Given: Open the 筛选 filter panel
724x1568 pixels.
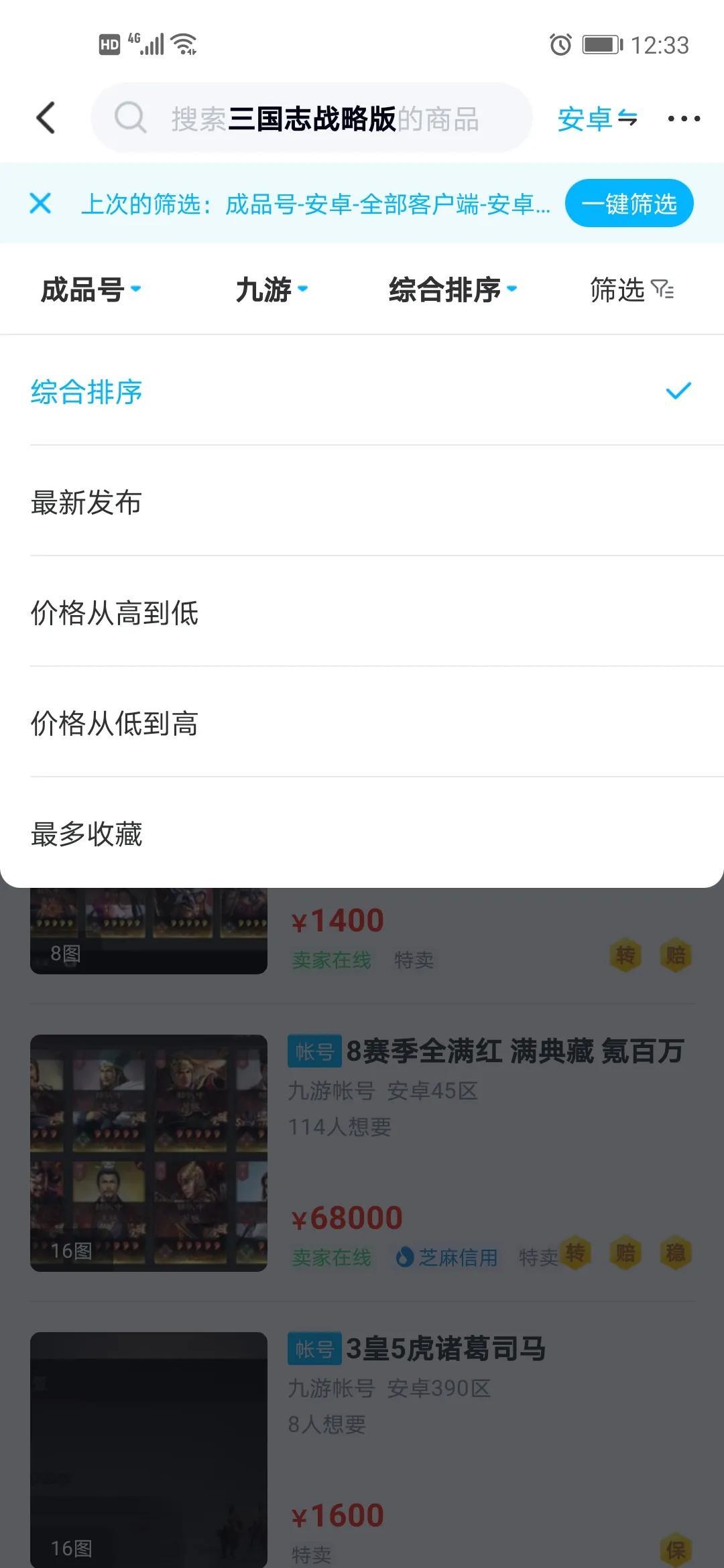Looking at the screenshot, I should 631,289.
